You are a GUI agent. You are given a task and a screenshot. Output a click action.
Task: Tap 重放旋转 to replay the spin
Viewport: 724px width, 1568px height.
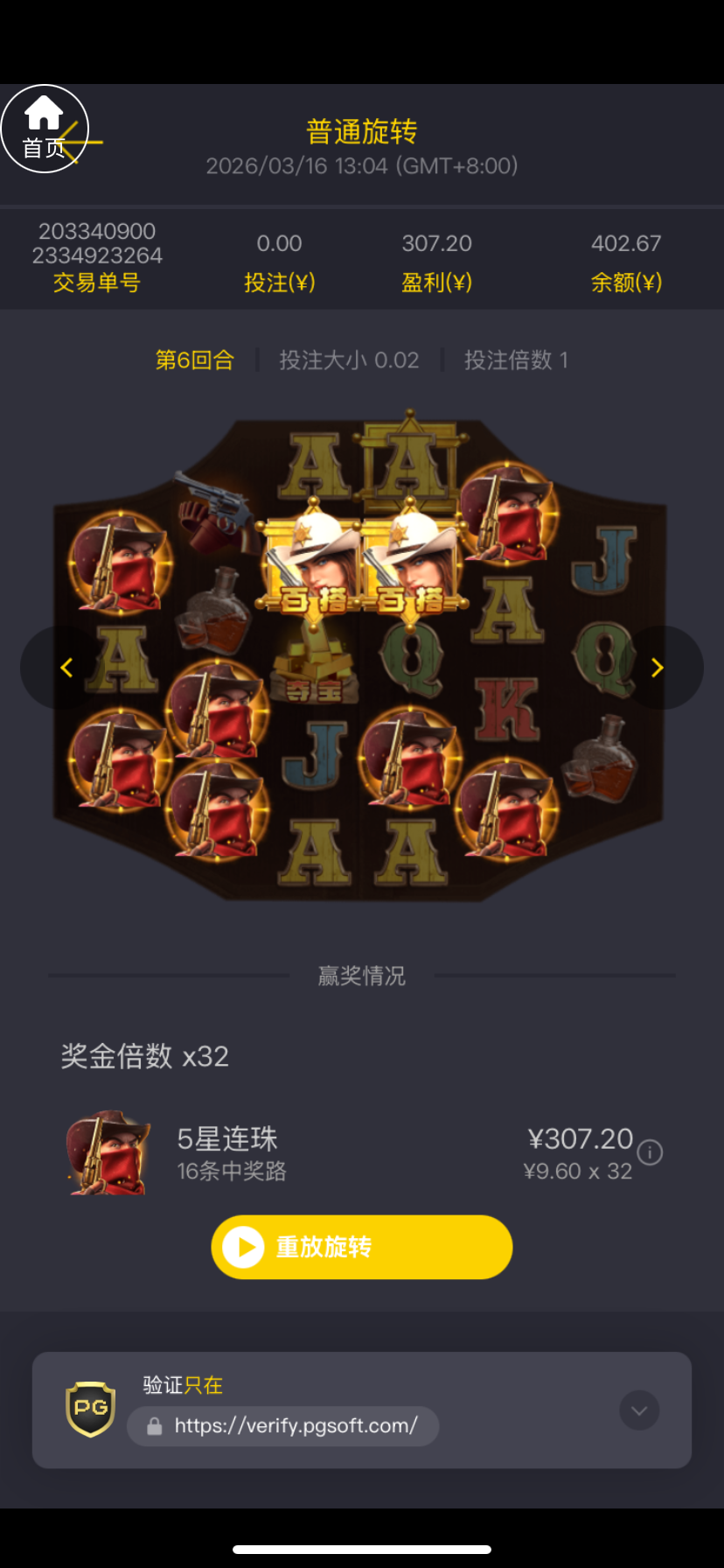click(x=361, y=1247)
